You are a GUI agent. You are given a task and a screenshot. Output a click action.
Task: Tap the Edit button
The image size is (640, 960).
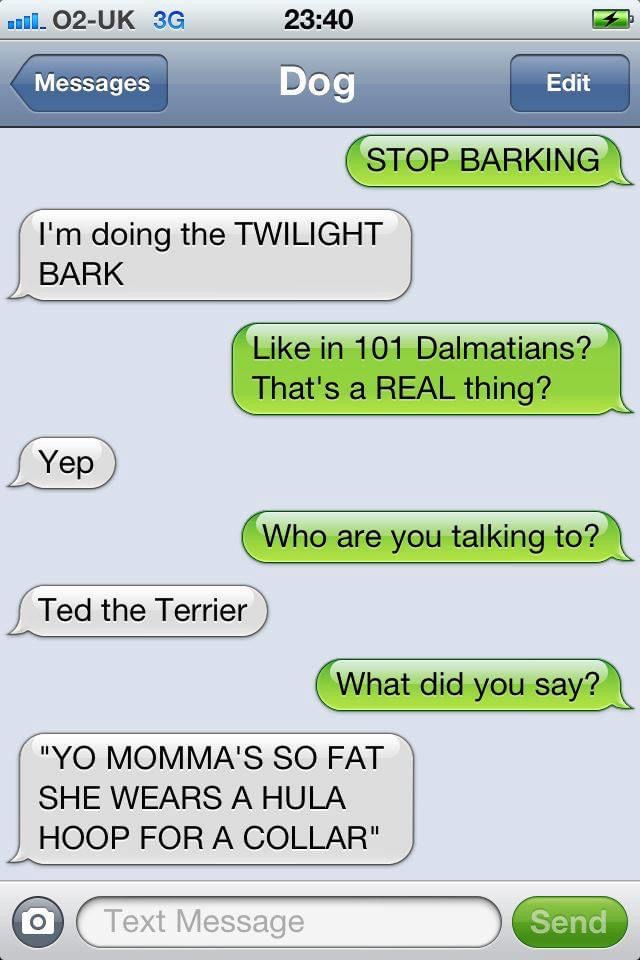[x=567, y=83]
